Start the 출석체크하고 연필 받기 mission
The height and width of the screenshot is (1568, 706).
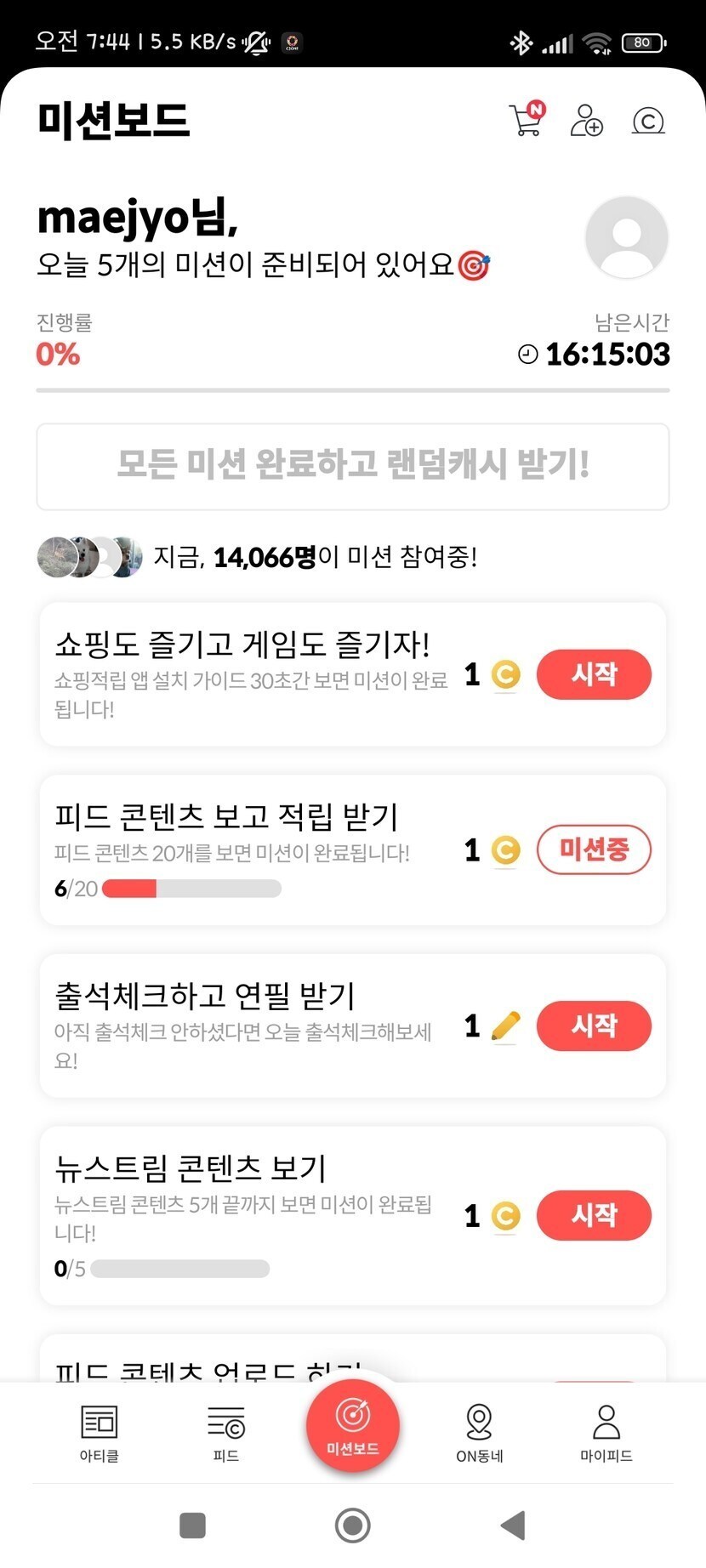point(594,1025)
